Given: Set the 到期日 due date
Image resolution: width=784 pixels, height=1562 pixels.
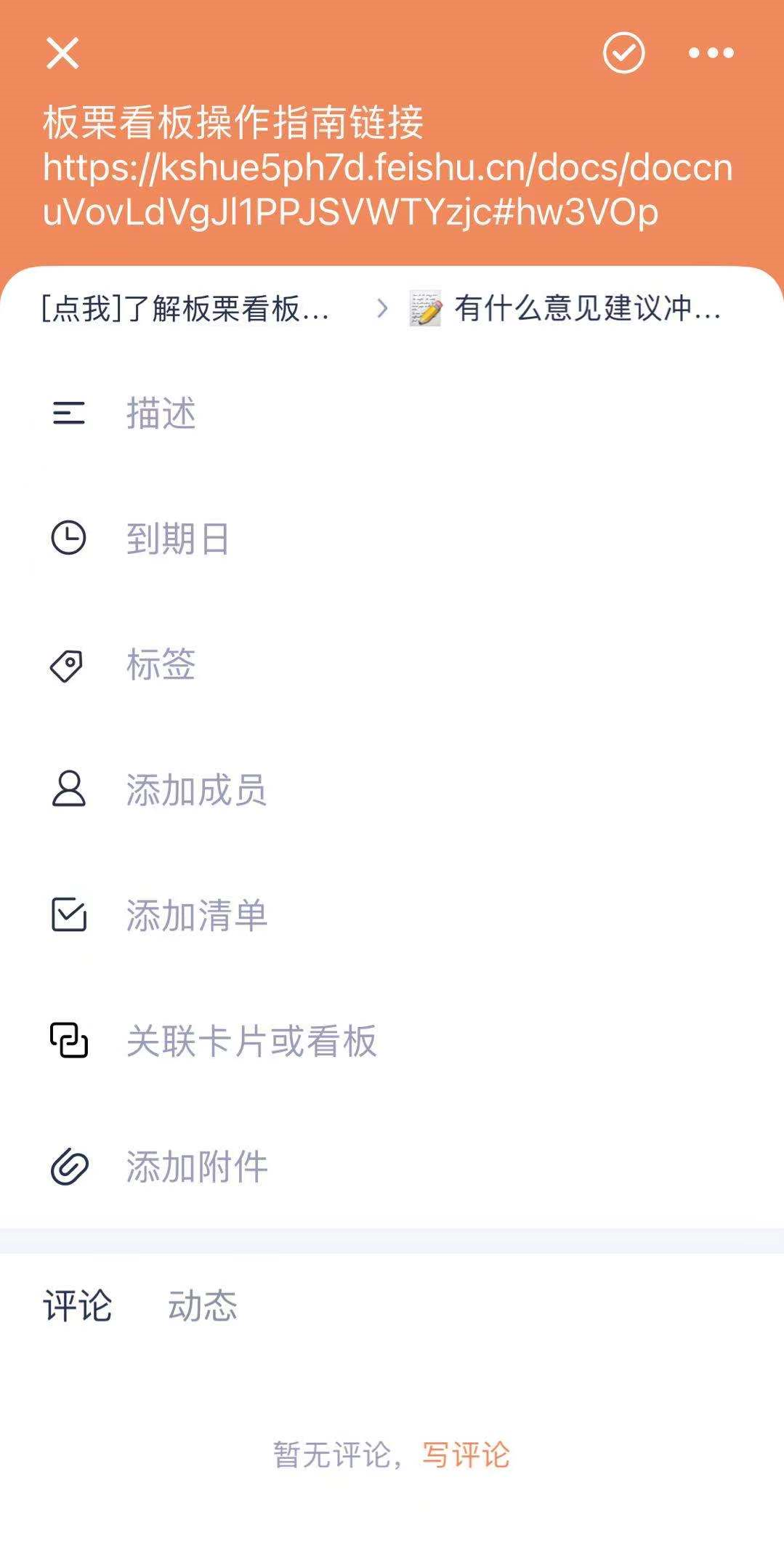Looking at the screenshot, I should pos(177,539).
